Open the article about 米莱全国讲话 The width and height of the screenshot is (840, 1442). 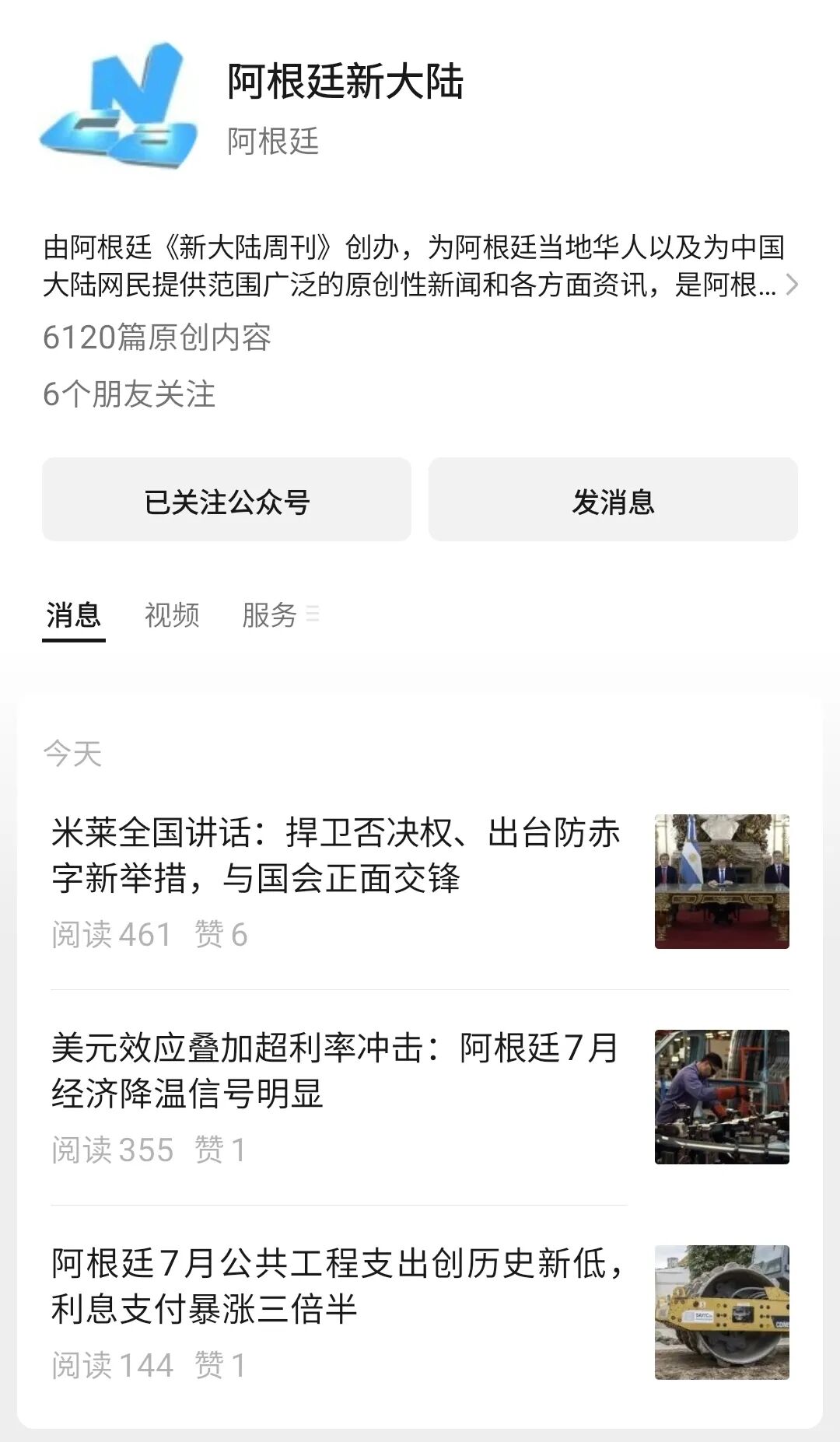336,856
